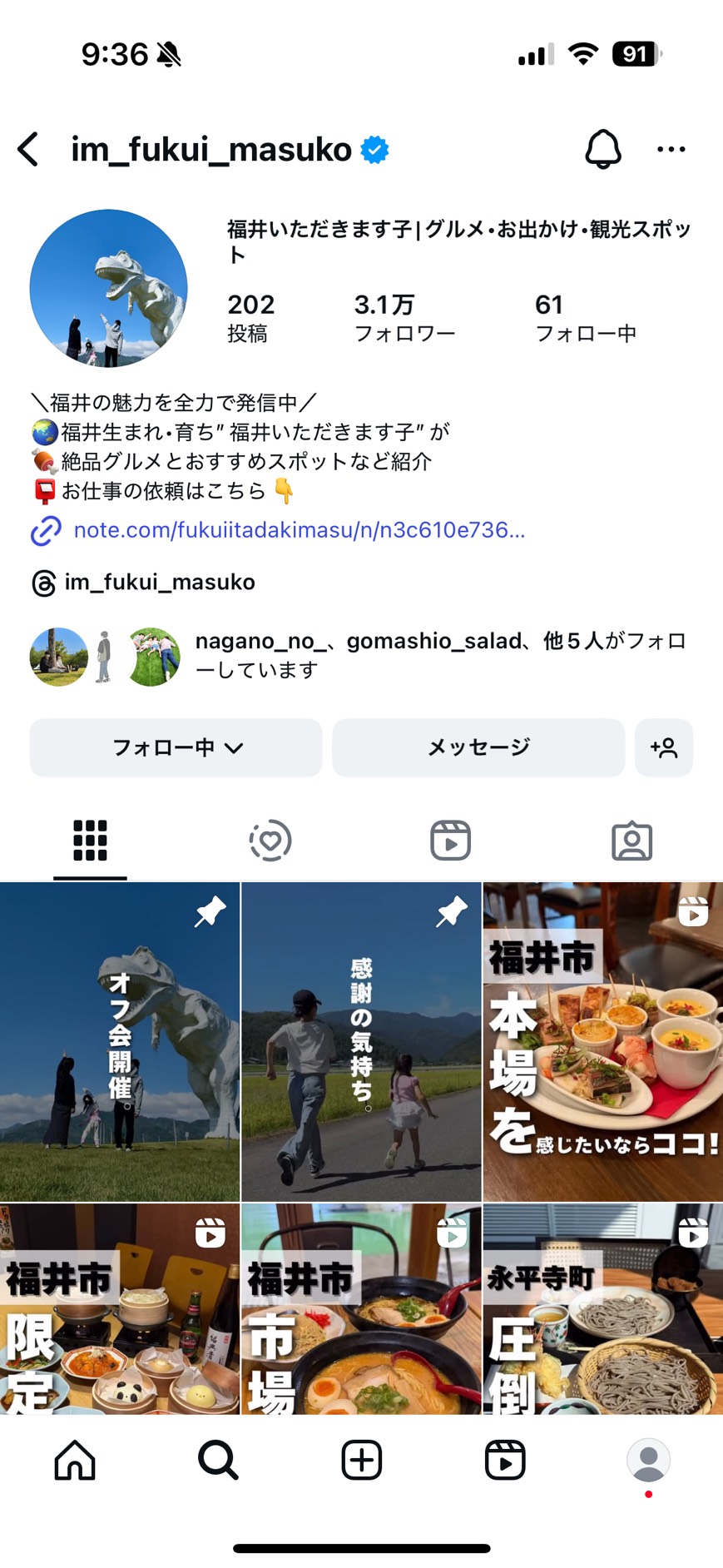Open the three-dot overflow menu
This screenshot has height=1568, width=723.
pos(671,150)
